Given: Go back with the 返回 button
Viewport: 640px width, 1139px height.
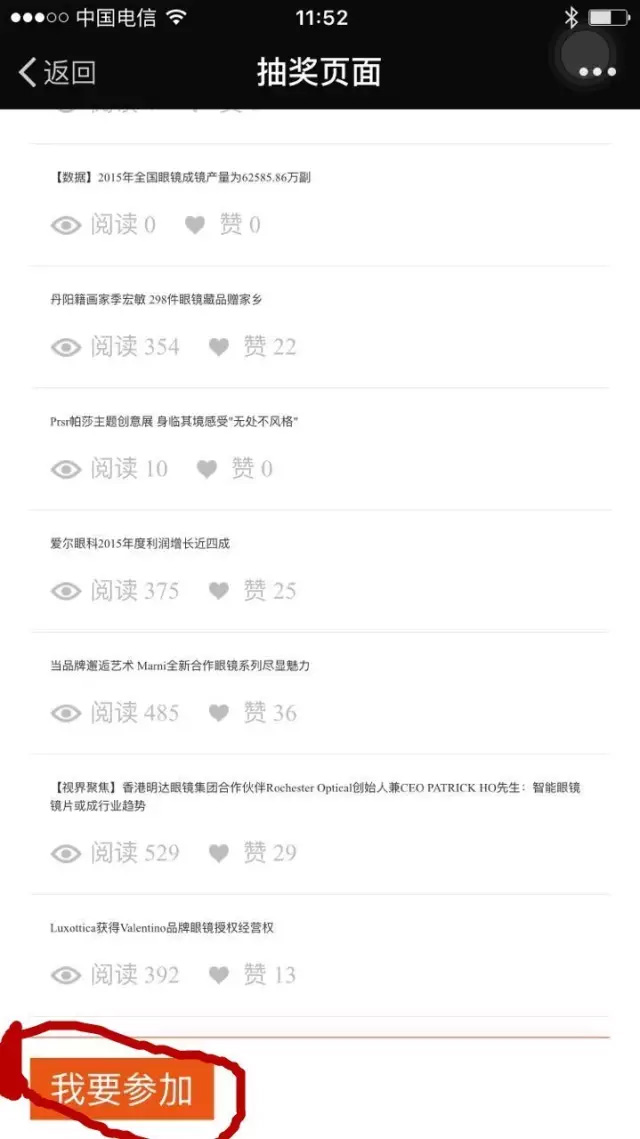Looking at the screenshot, I should click(x=57, y=73).
